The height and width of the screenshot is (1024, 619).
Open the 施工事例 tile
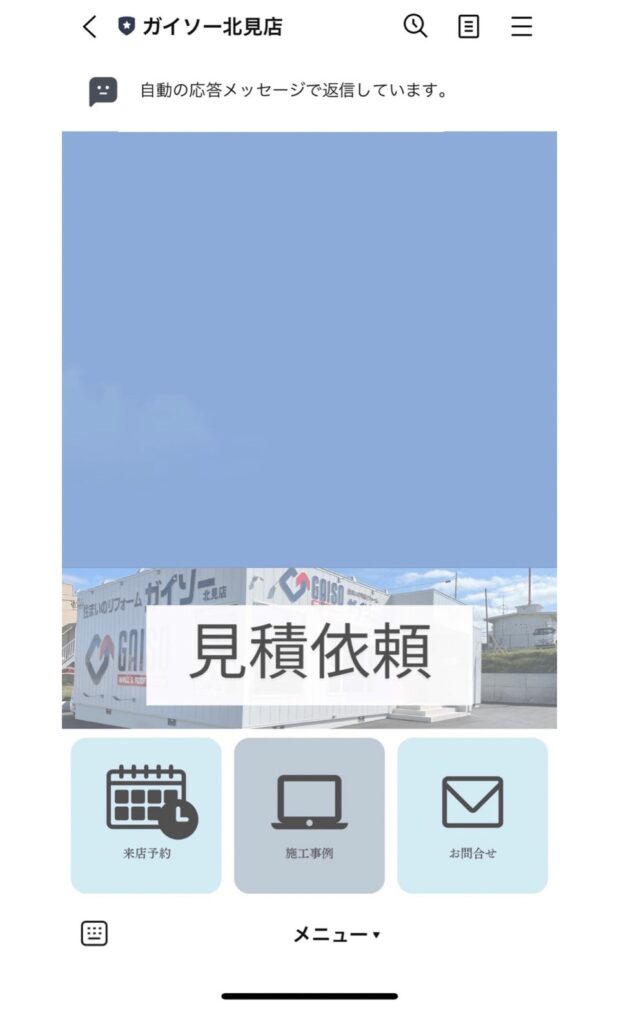pyautogui.click(x=310, y=816)
